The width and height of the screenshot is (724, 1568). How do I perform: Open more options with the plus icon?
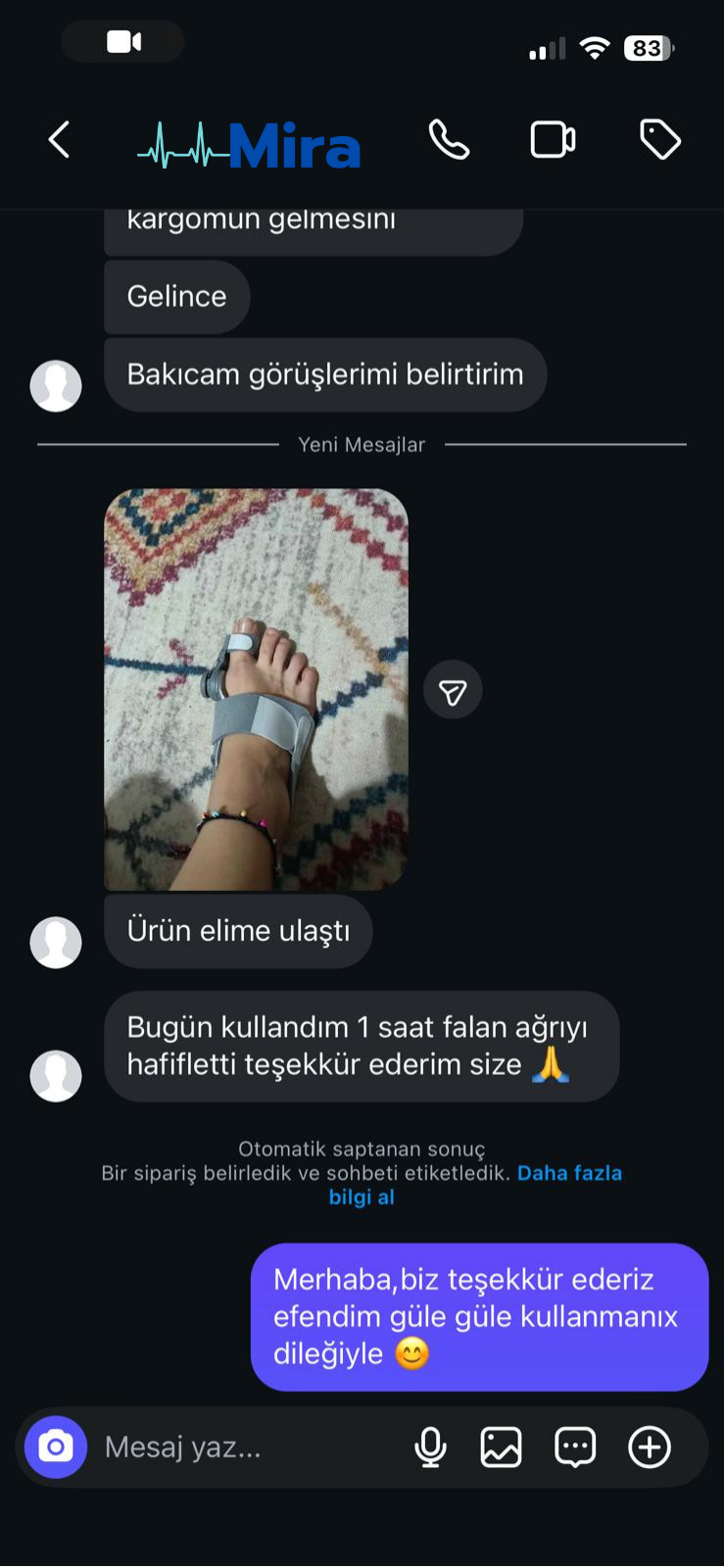point(650,1447)
